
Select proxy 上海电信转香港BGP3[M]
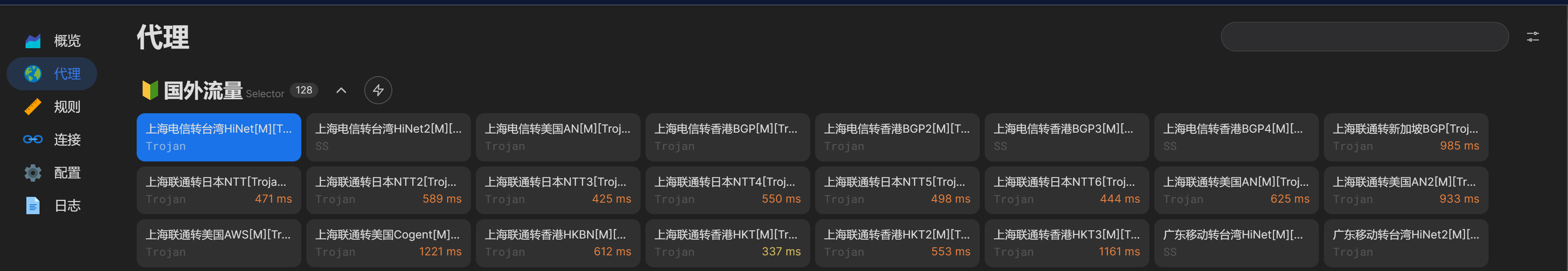pos(1067,137)
